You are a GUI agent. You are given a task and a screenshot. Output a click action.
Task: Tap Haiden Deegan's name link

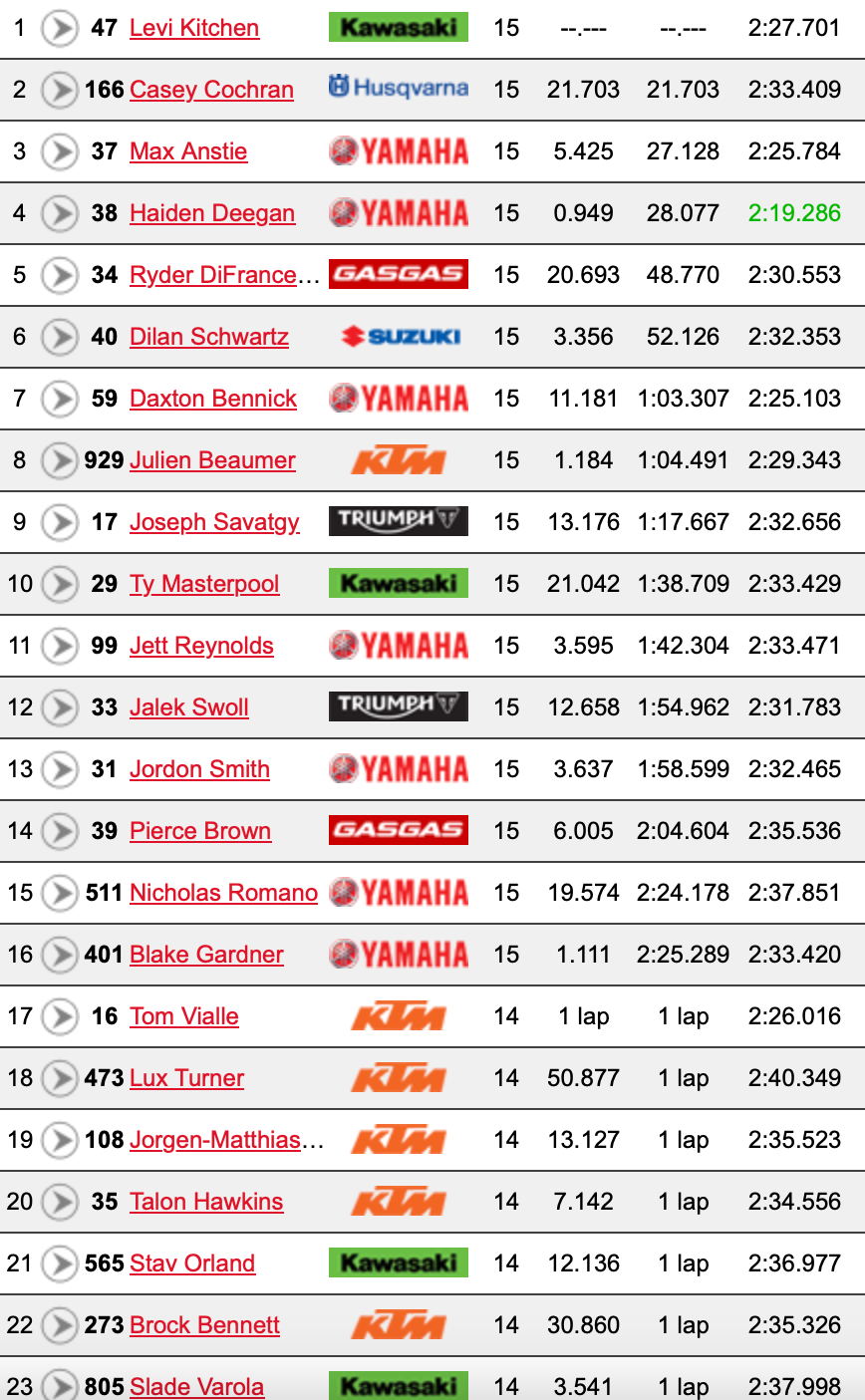pyautogui.click(x=212, y=213)
